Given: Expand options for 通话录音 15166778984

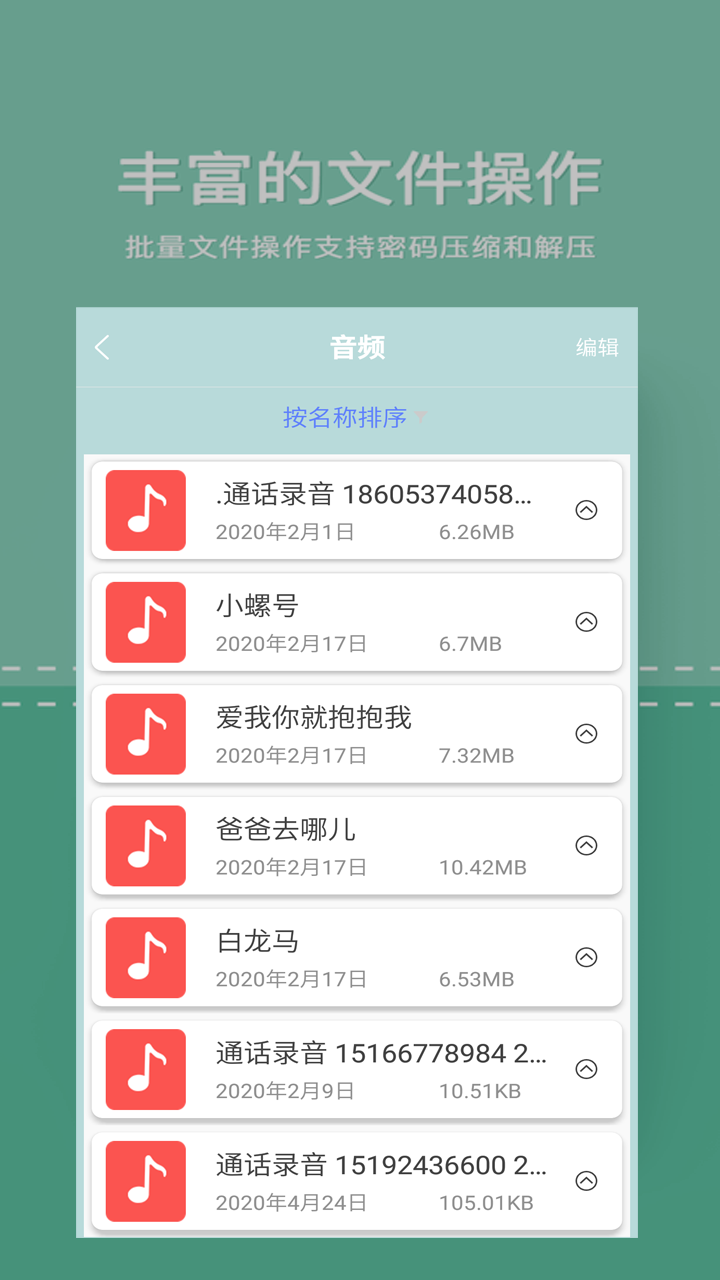Looking at the screenshot, I should coord(588,1069).
